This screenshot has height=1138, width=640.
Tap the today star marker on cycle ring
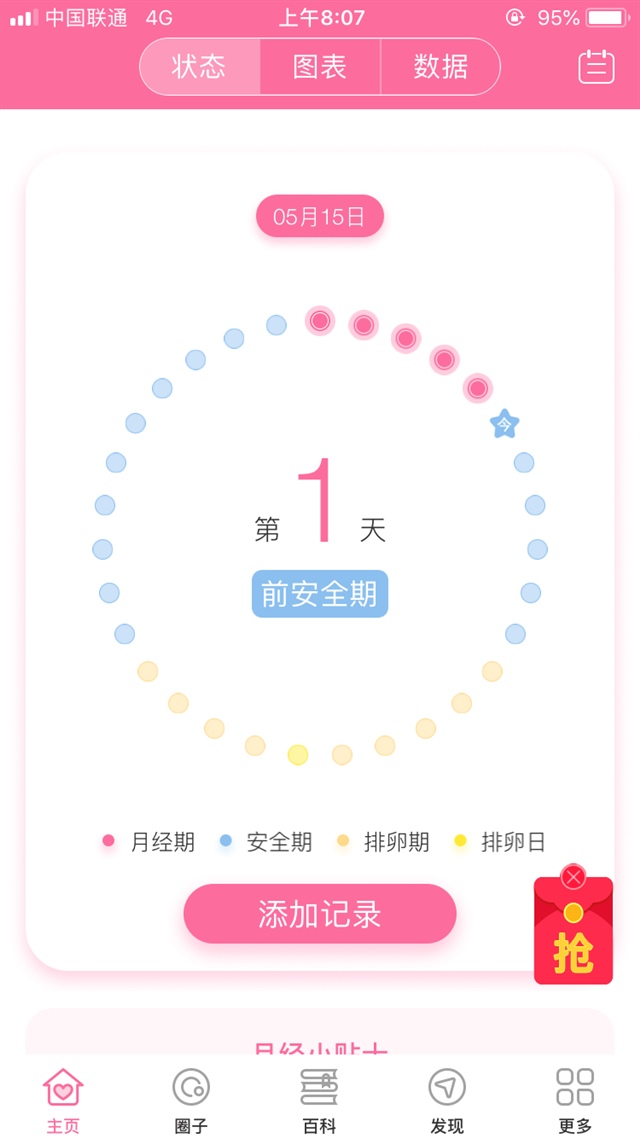click(505, 424)
